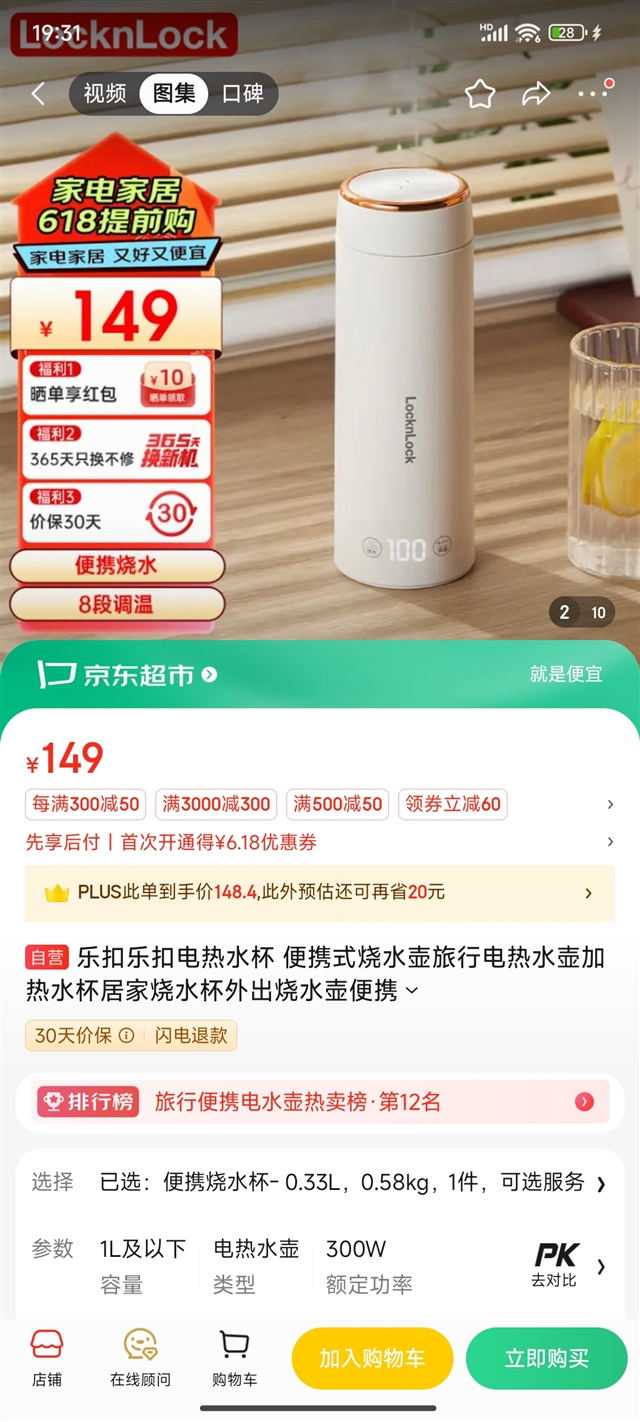Switch to the 口碑 tab

(x=243, y=94)
